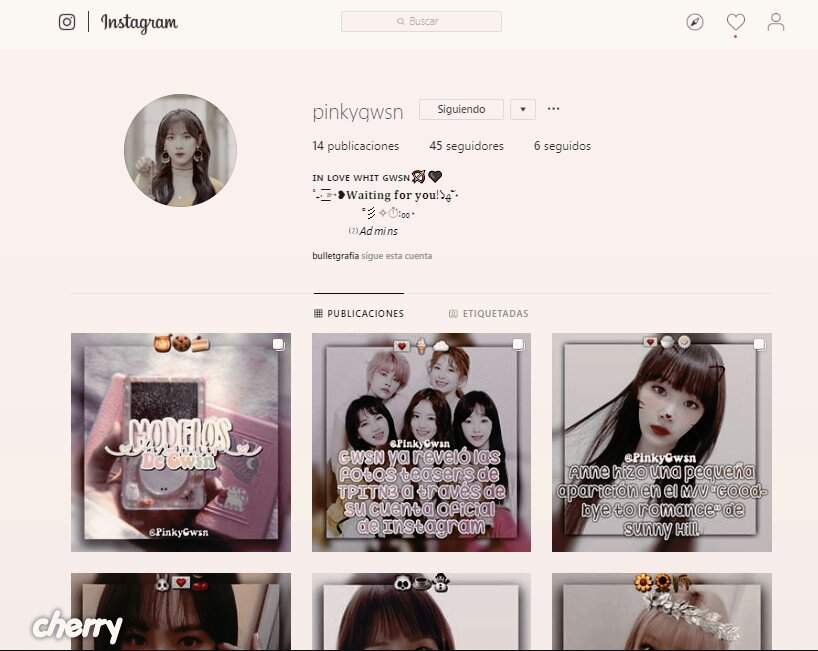The width and height of the screenshot is (818, 651).
Task: Tap the Buscar search field
Action: click(x=421, y=21)
